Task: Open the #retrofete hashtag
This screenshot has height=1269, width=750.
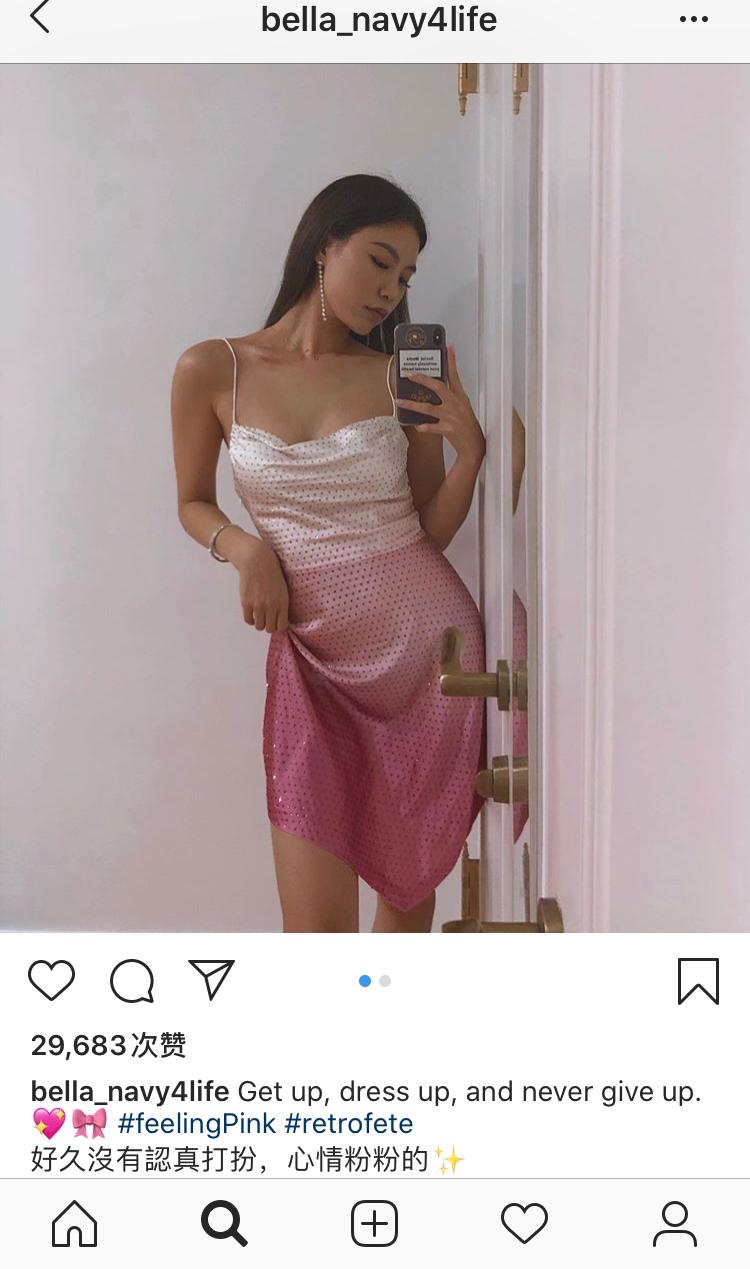Action: tap(348, 1123)
